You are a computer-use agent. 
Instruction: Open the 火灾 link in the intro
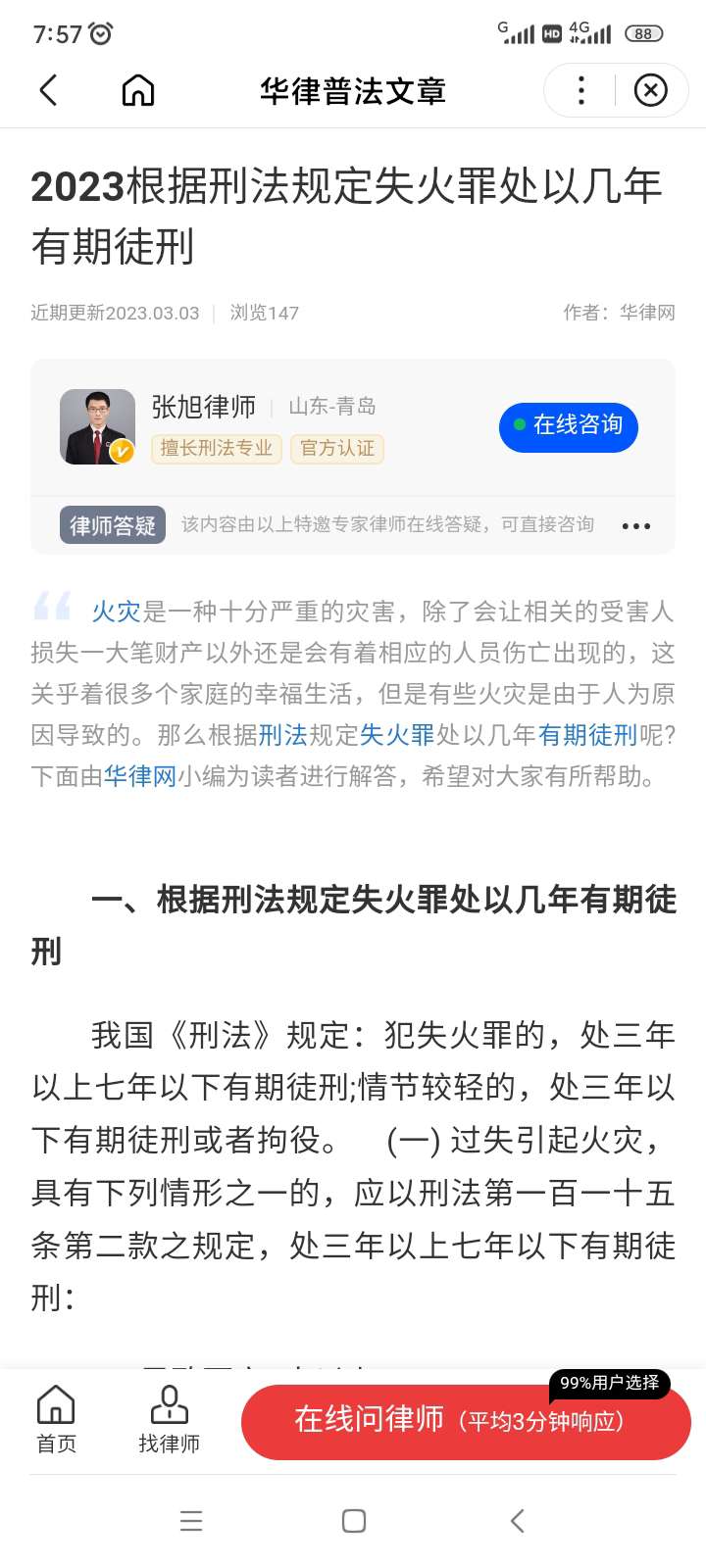tap(117, 612)
